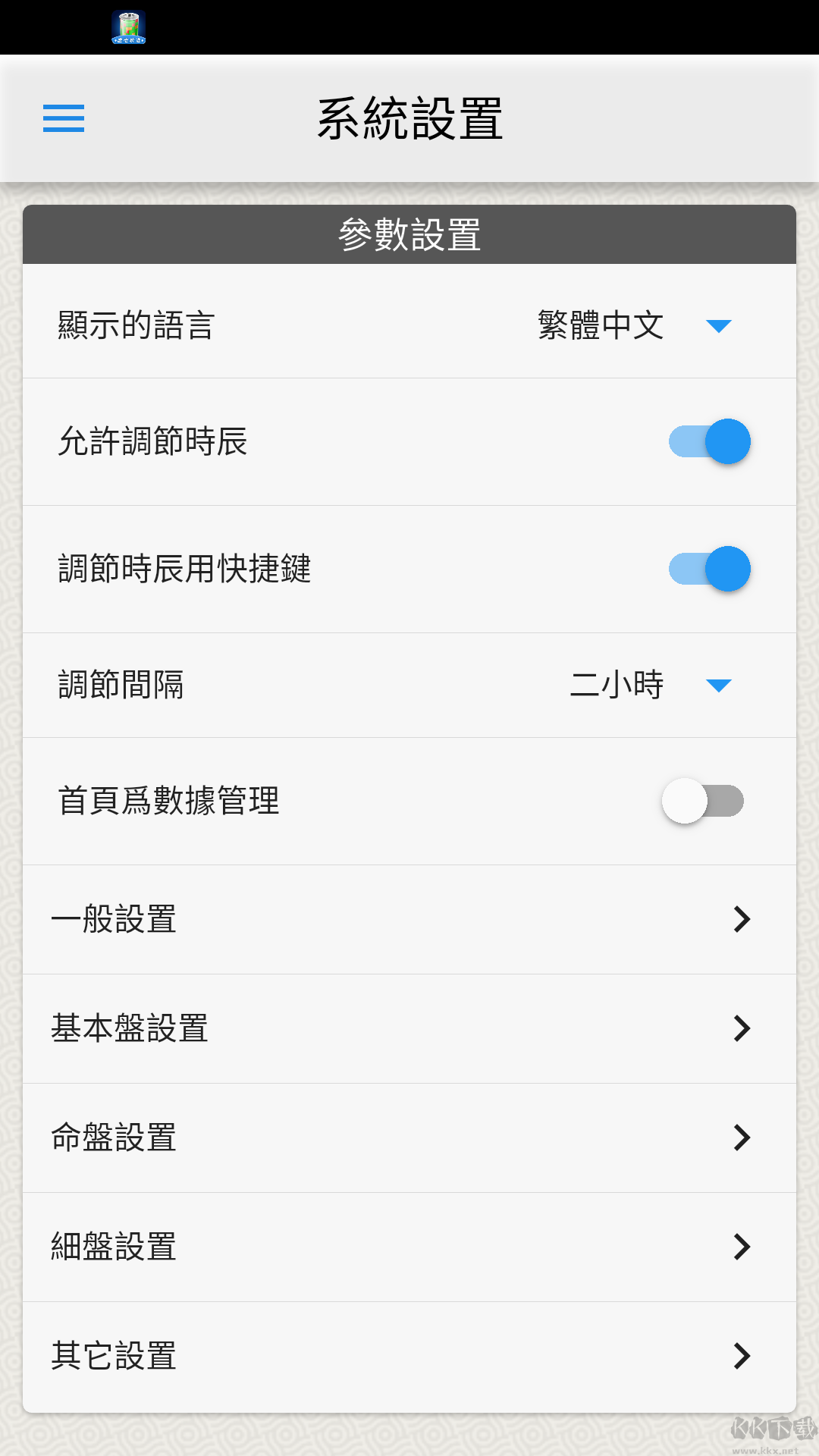Image resolution: width=819 pixels, height=1456 pixels.
Task: Click the chevron beside 基本盤設置
Action: coord(739,1028)
